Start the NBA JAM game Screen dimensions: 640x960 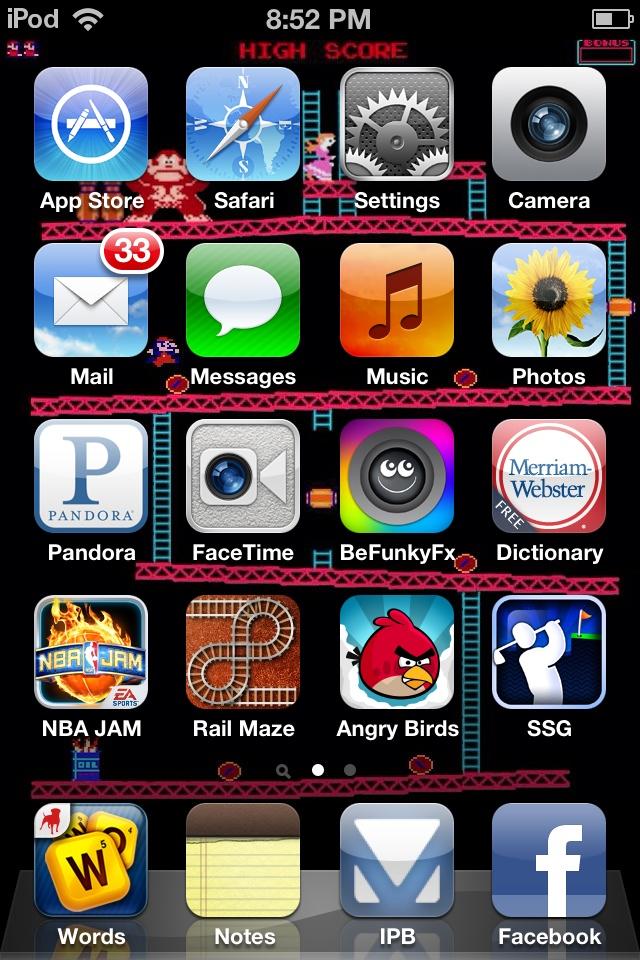click(x=91, y=653)
